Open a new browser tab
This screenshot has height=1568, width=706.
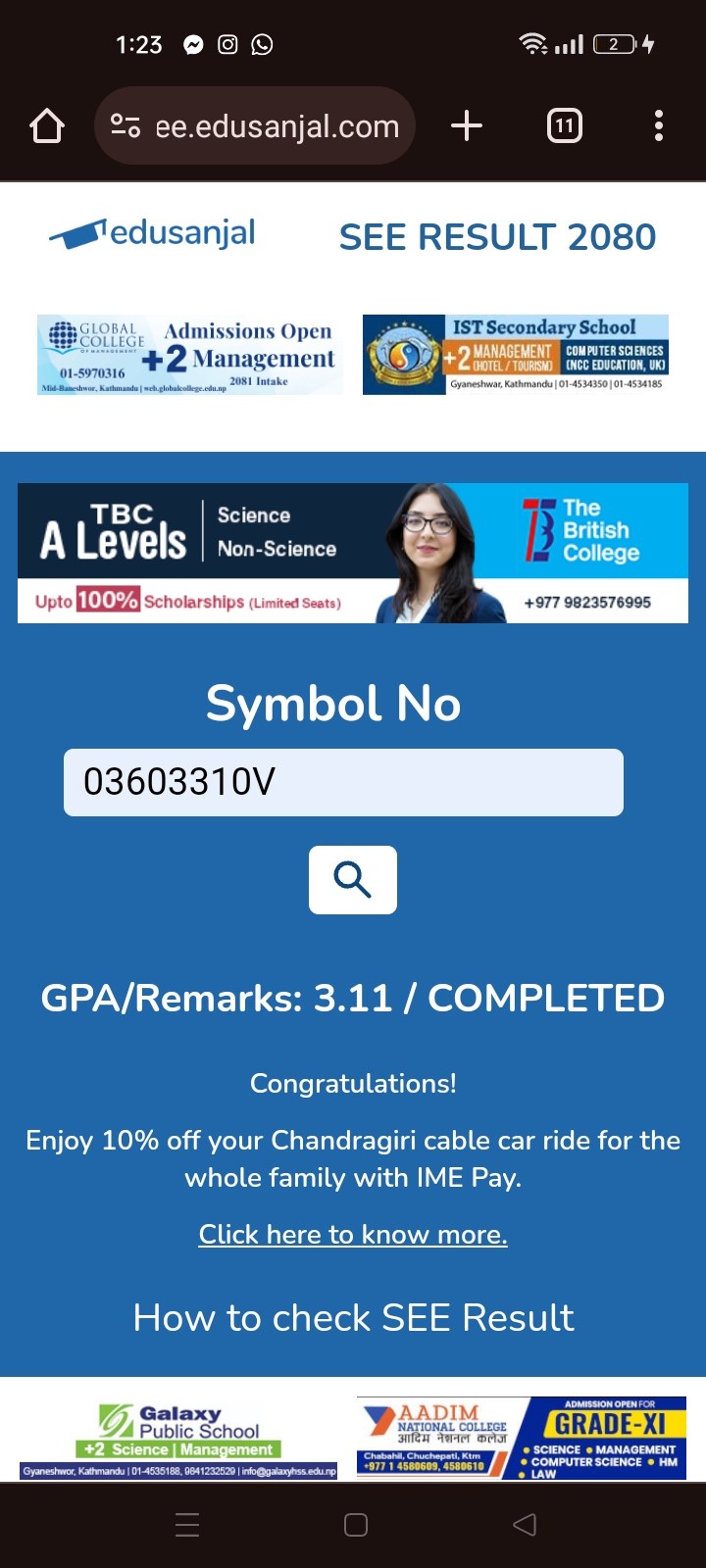pyautogui.click(x=467, y=126)
